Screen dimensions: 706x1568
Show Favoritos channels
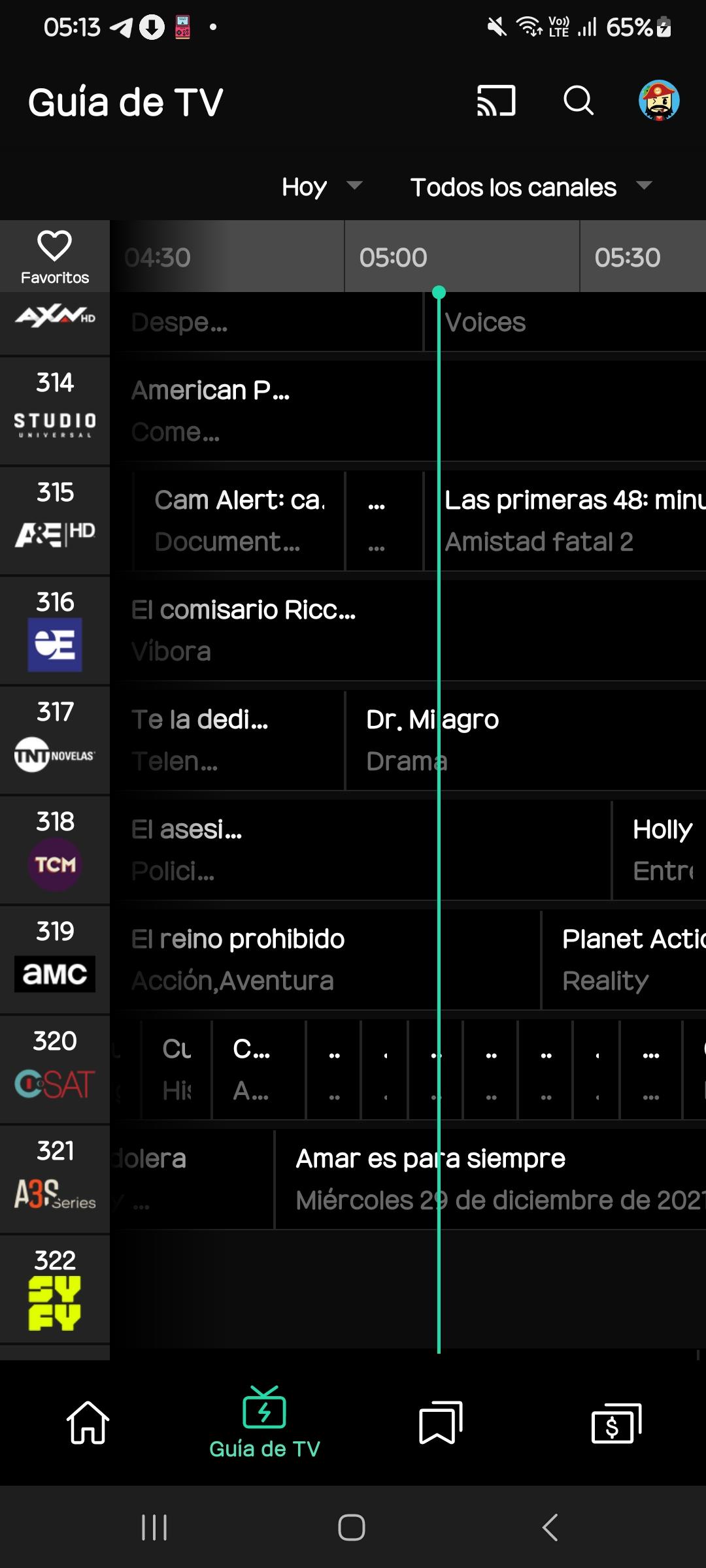click(55, 257)
